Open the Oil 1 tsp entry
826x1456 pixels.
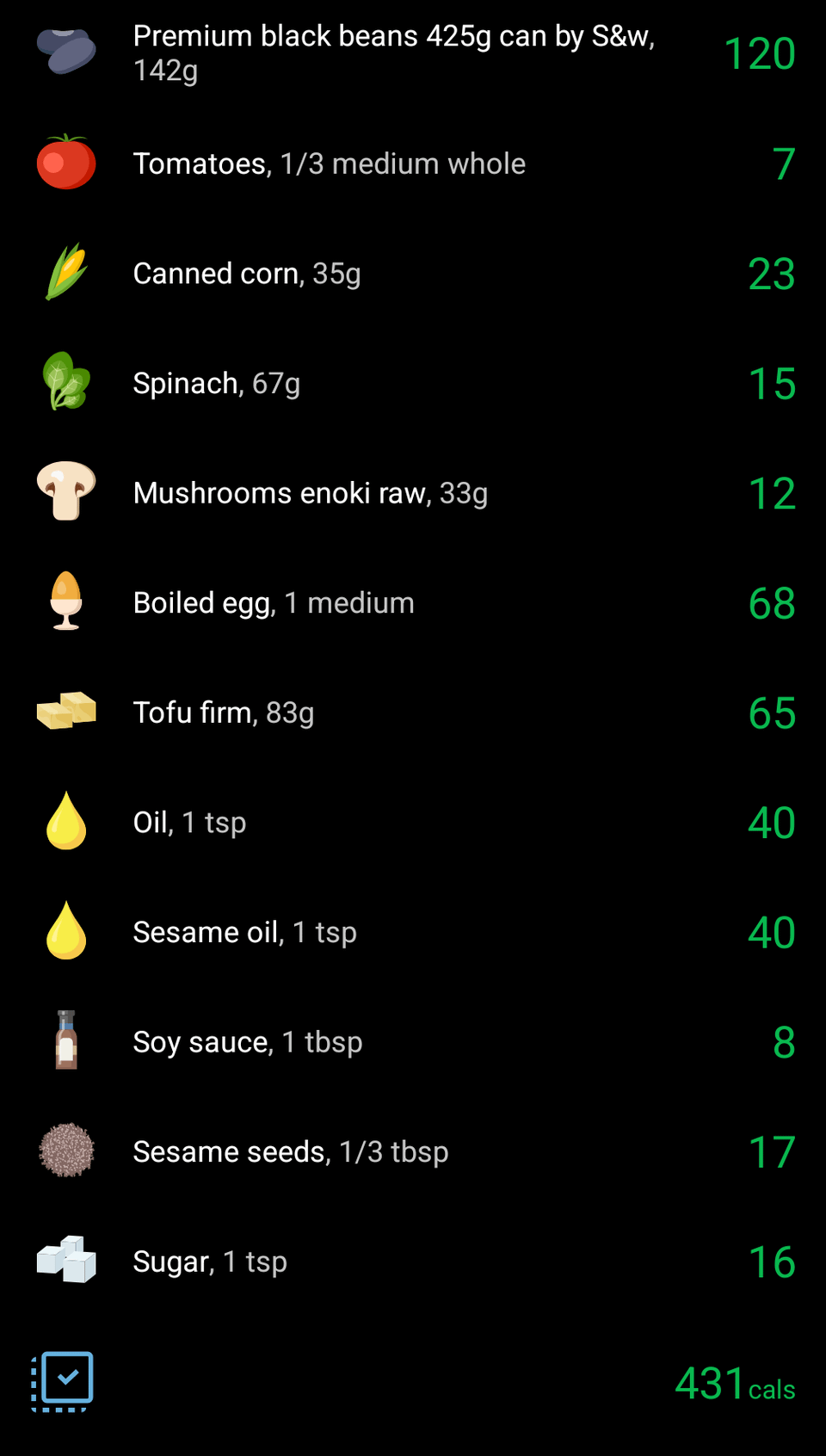click(189, 823)
